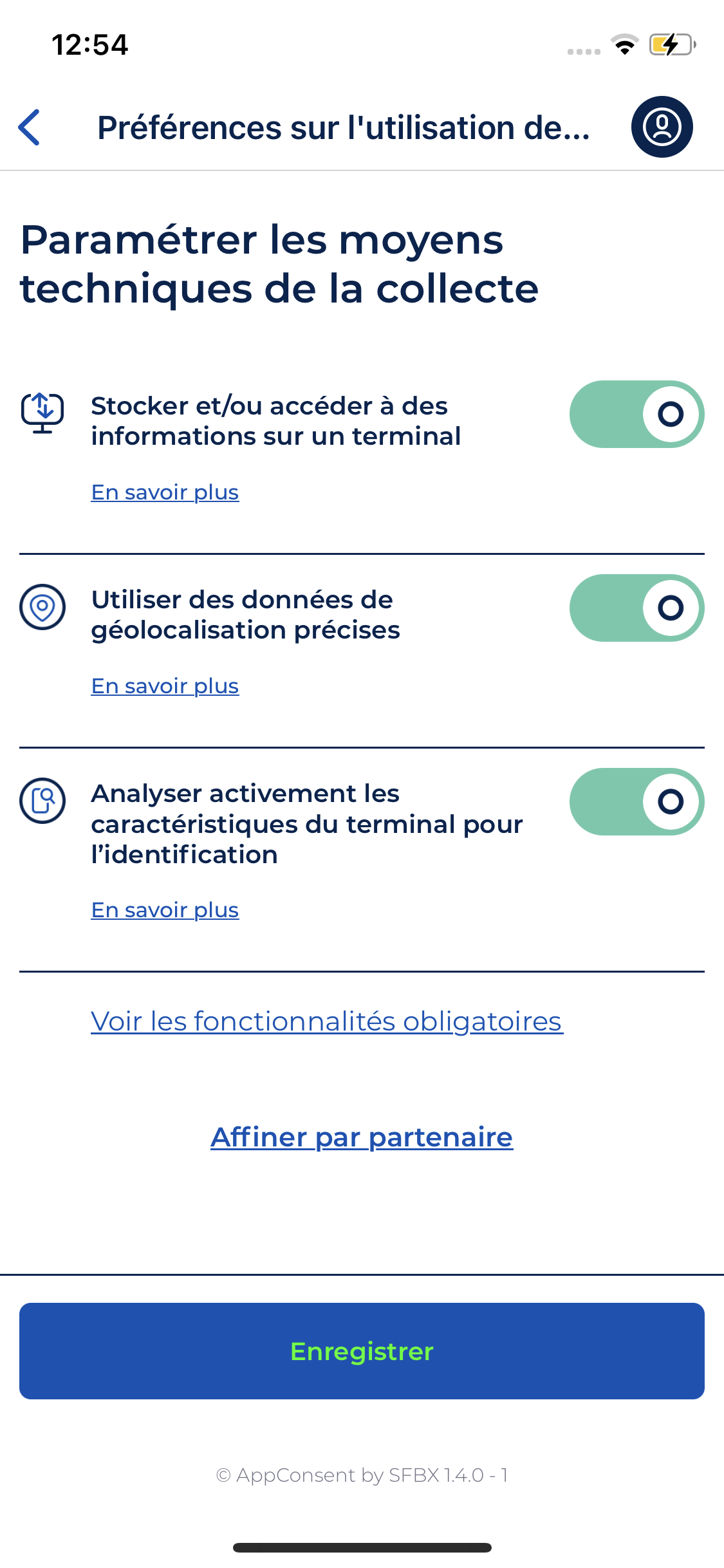Click the cellular signal dots
This screenshot has height=1568, width=724.
tap(578, 50)
